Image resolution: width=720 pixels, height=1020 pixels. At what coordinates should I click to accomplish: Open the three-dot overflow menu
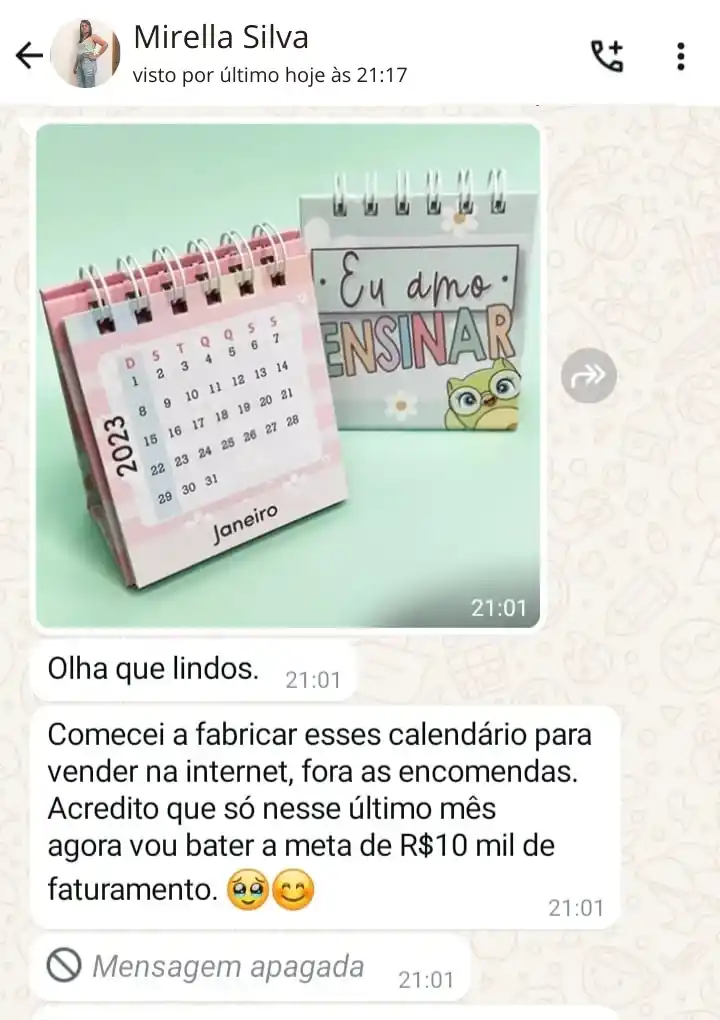coord(680,55)
